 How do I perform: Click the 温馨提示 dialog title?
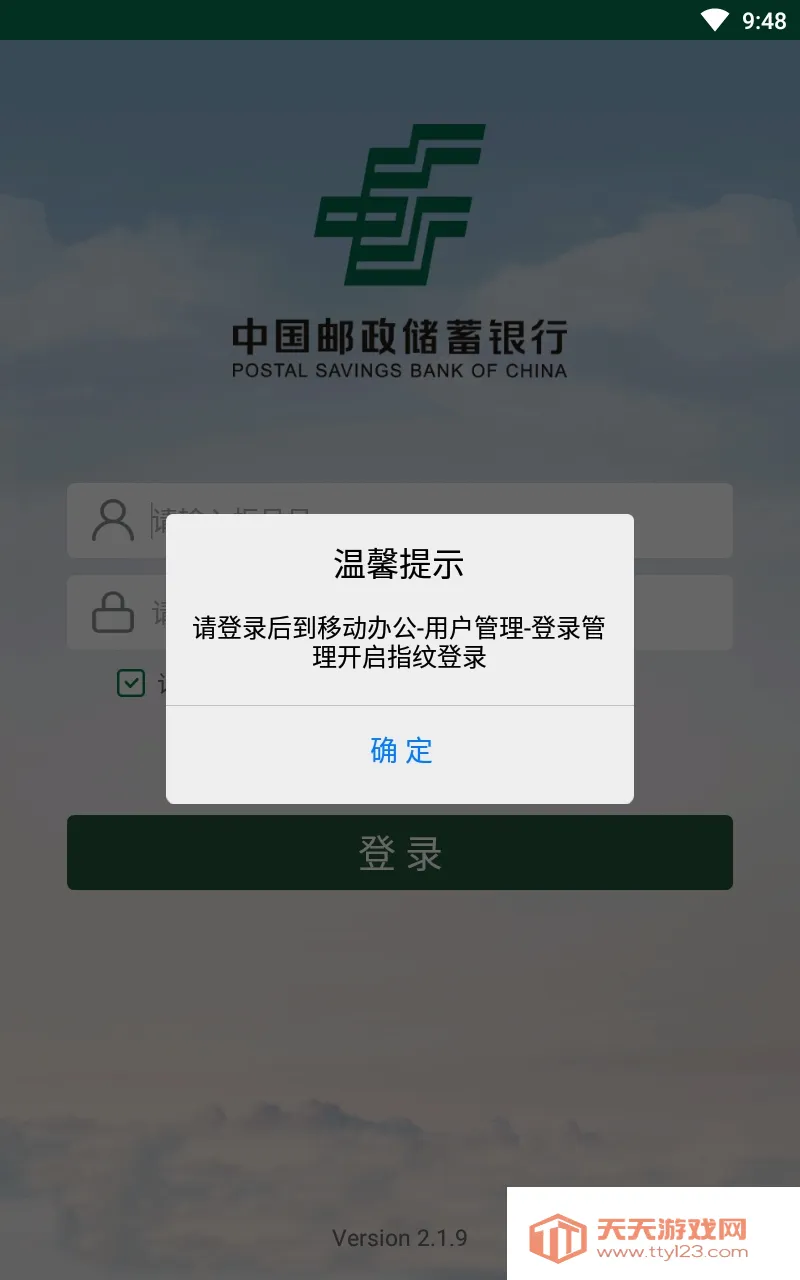[x=400, y=564]
